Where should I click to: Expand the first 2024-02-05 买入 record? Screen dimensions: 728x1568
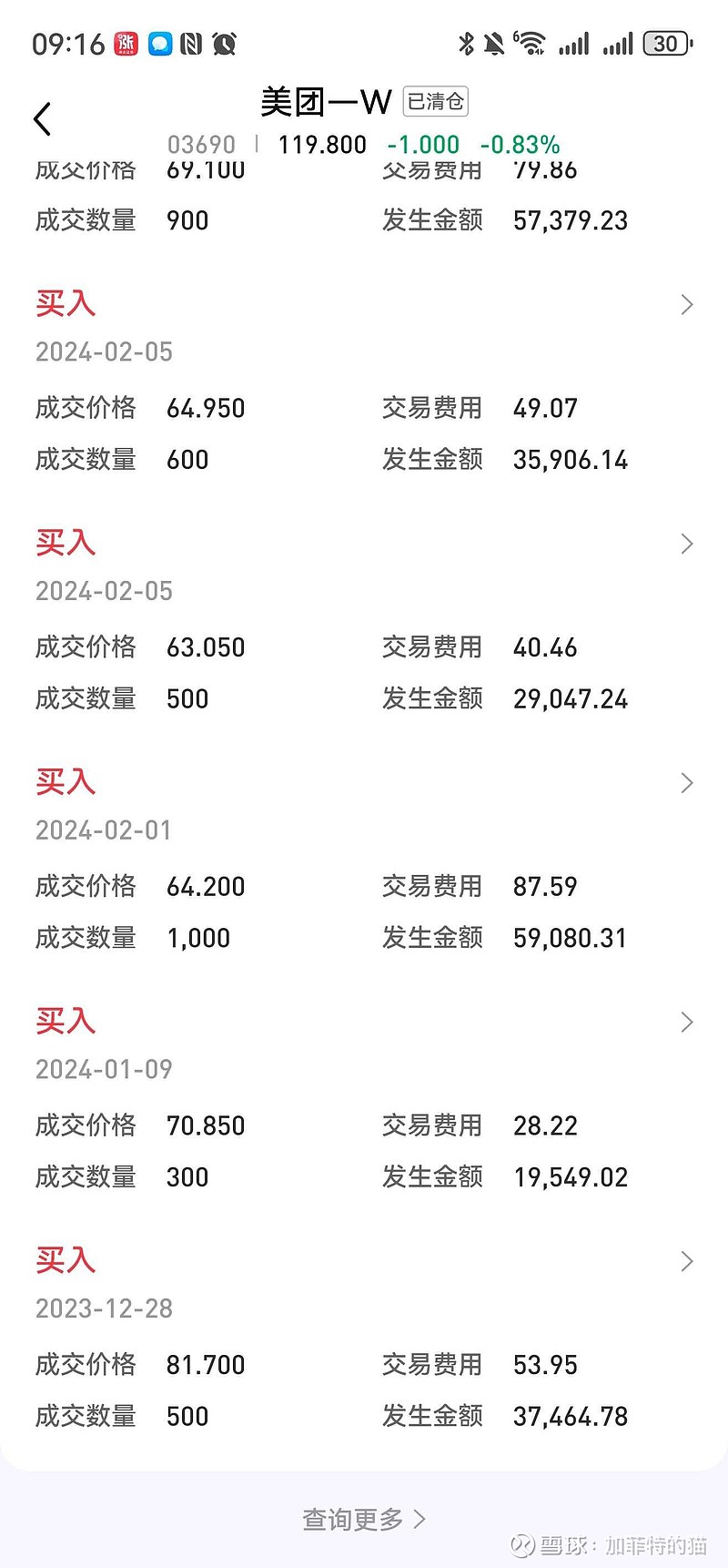point(687,305)
